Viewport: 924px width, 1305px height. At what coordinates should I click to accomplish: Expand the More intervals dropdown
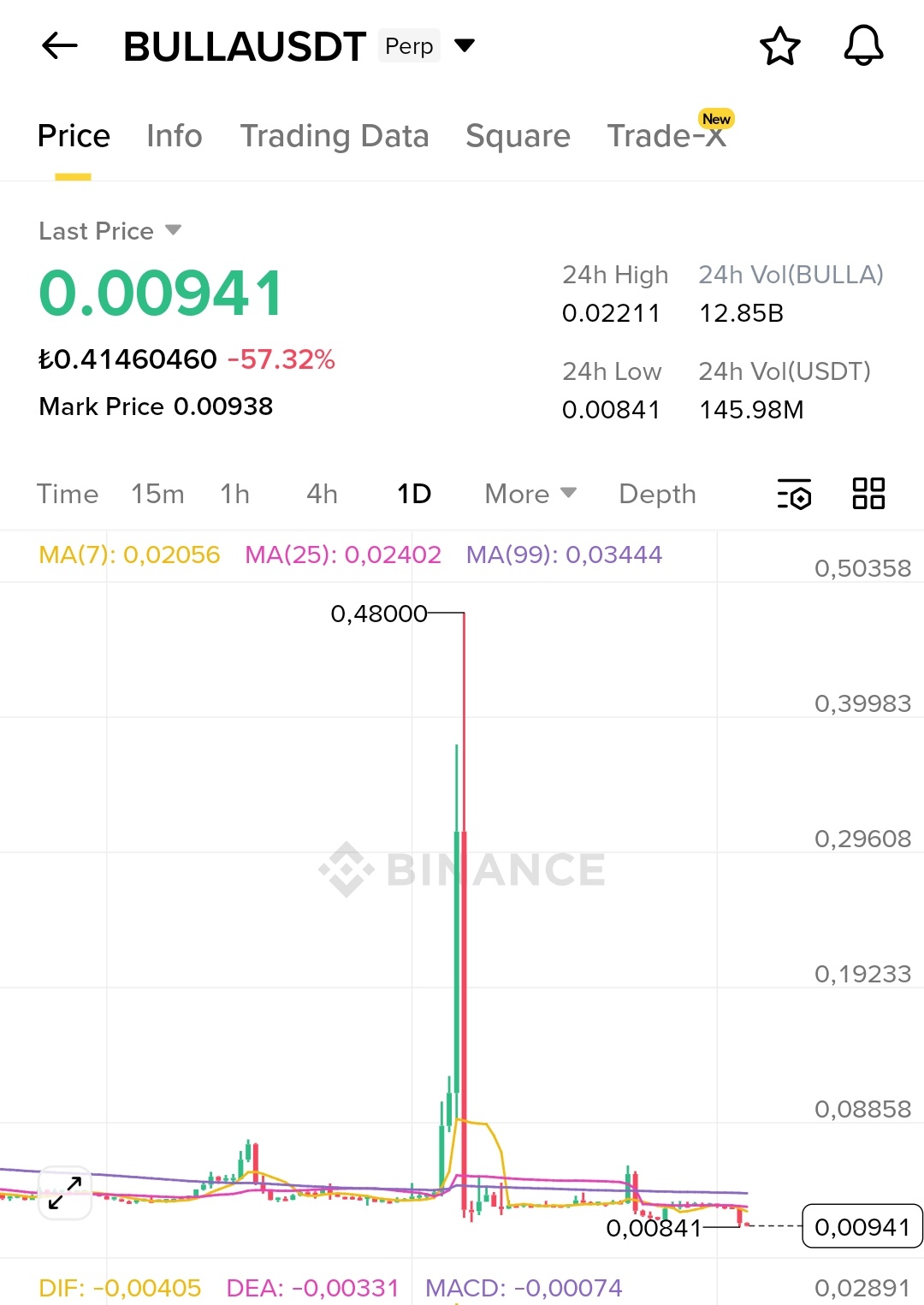point(530,494)
